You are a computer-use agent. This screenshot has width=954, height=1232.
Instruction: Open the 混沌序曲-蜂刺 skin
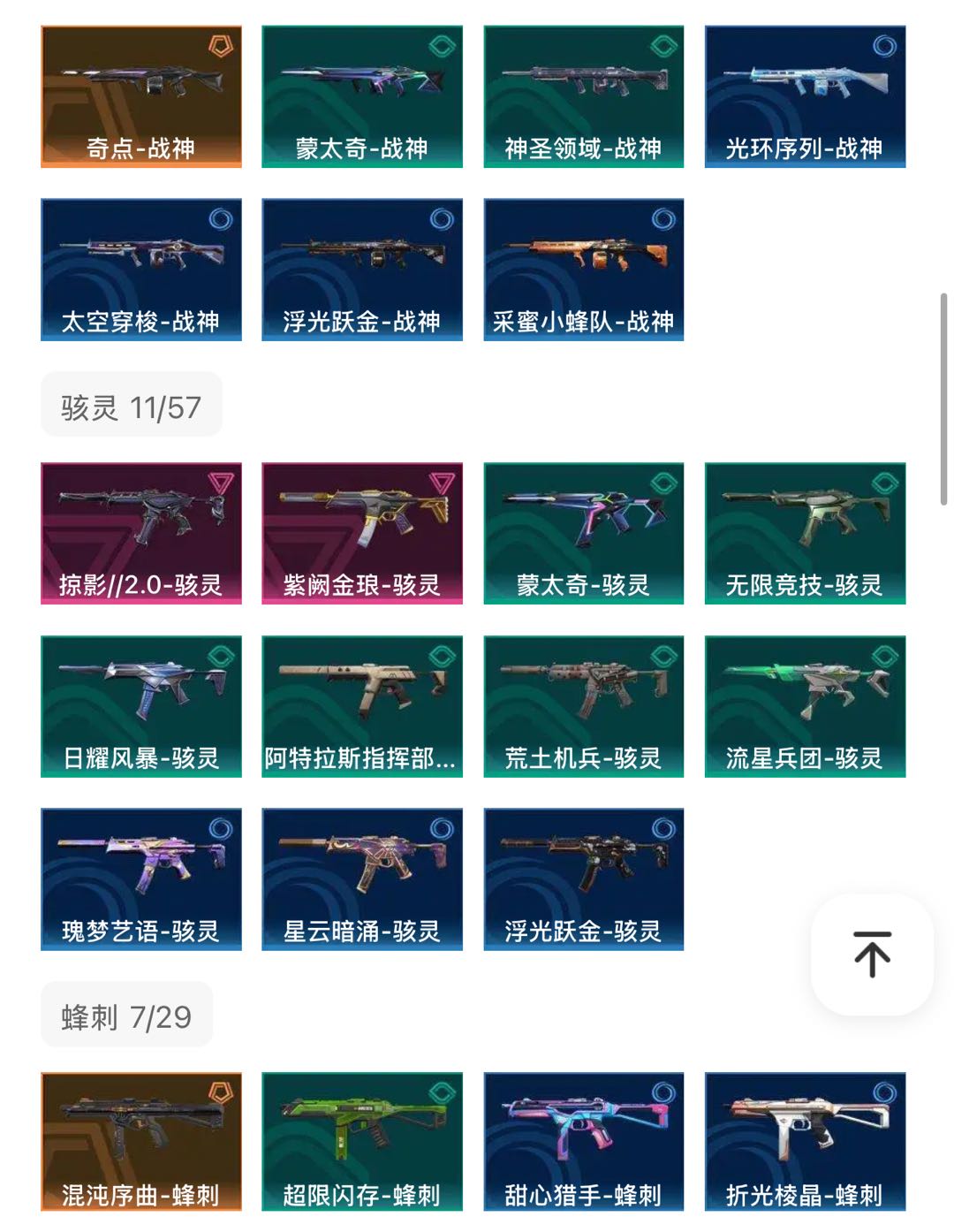click(x=141, y=1142)
